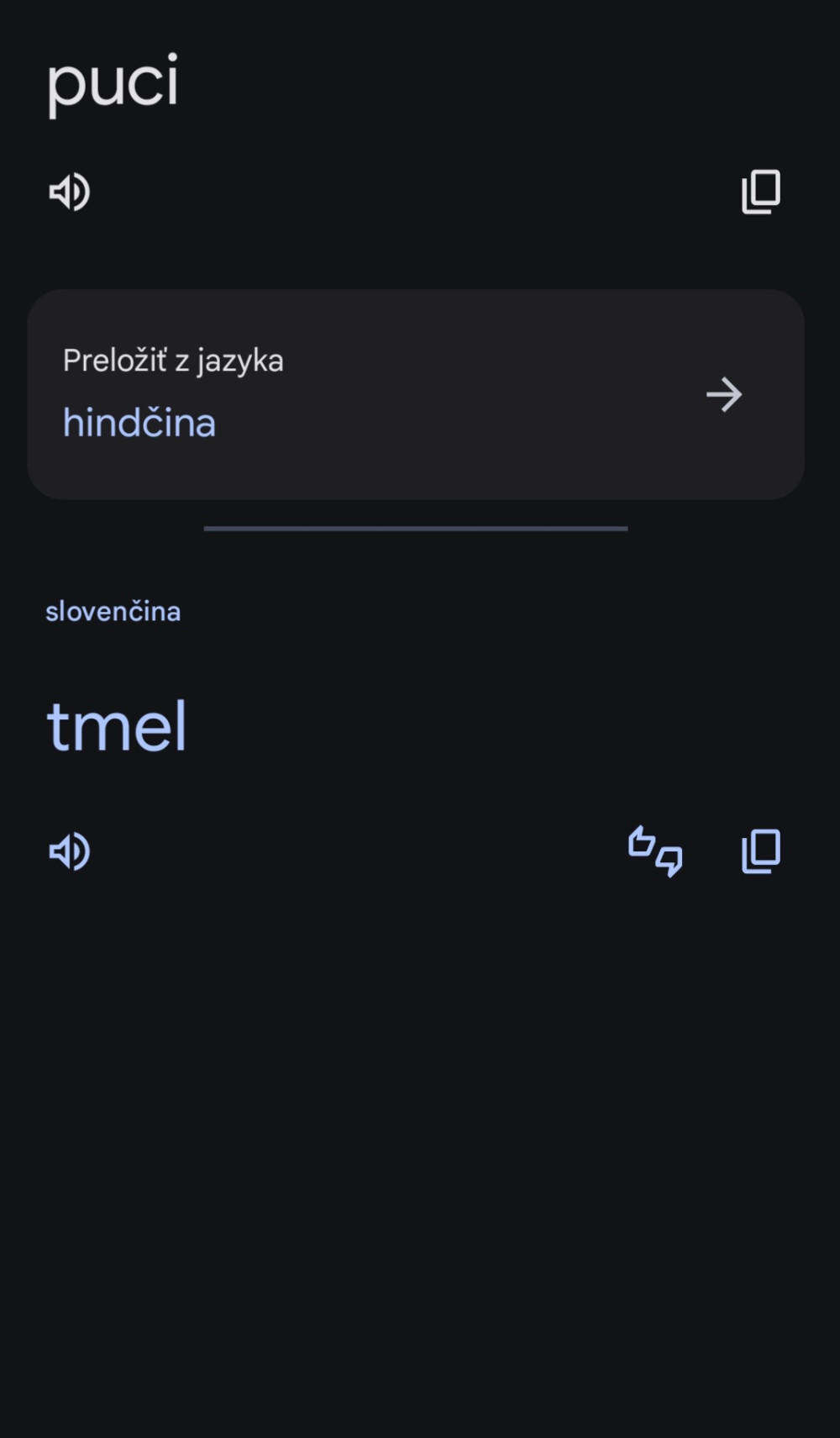Tap the source text puci to edit
Viewport: 840px width, 1438px height.
pos(113,83)
